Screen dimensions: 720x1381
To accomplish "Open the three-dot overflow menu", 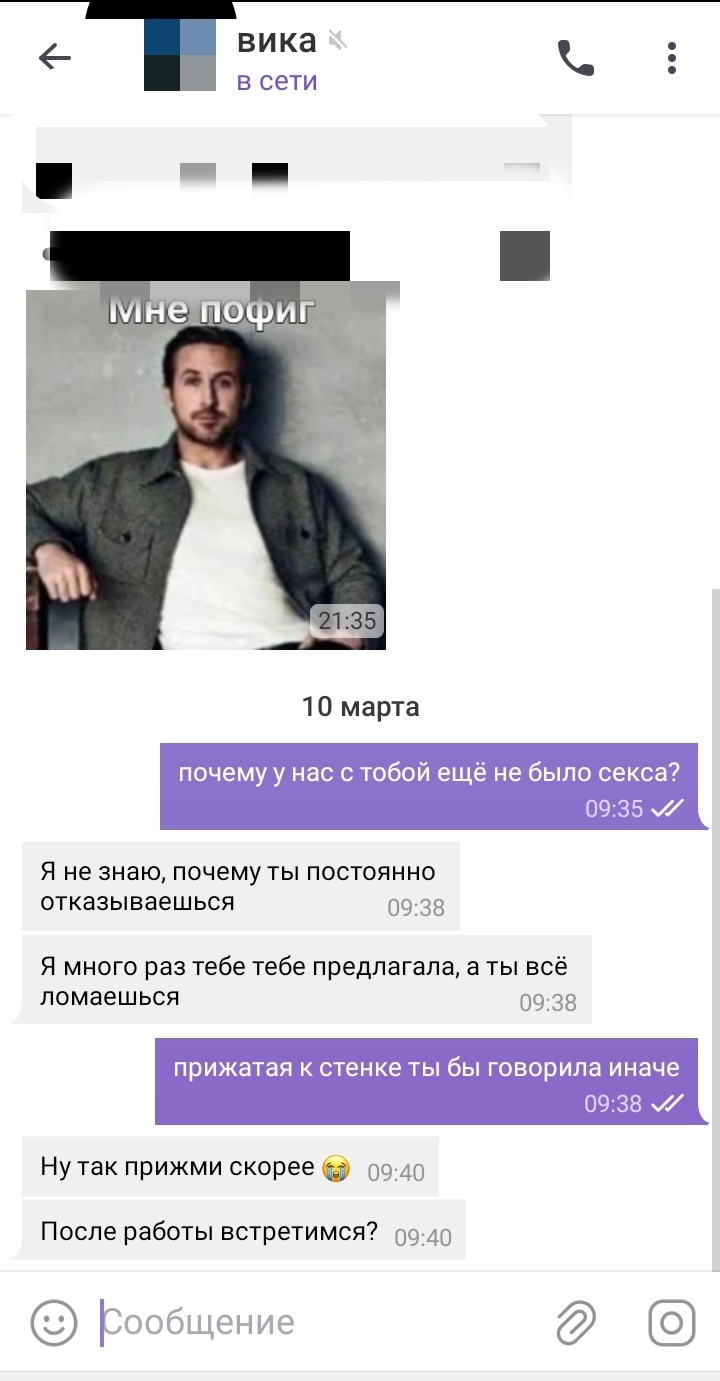I will (672, 58).
